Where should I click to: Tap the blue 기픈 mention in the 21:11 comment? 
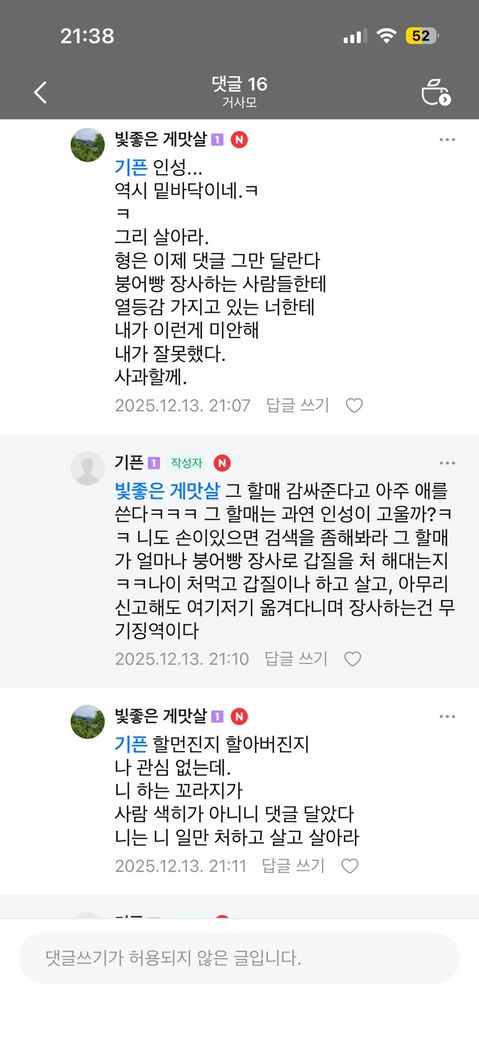[131, 744]
